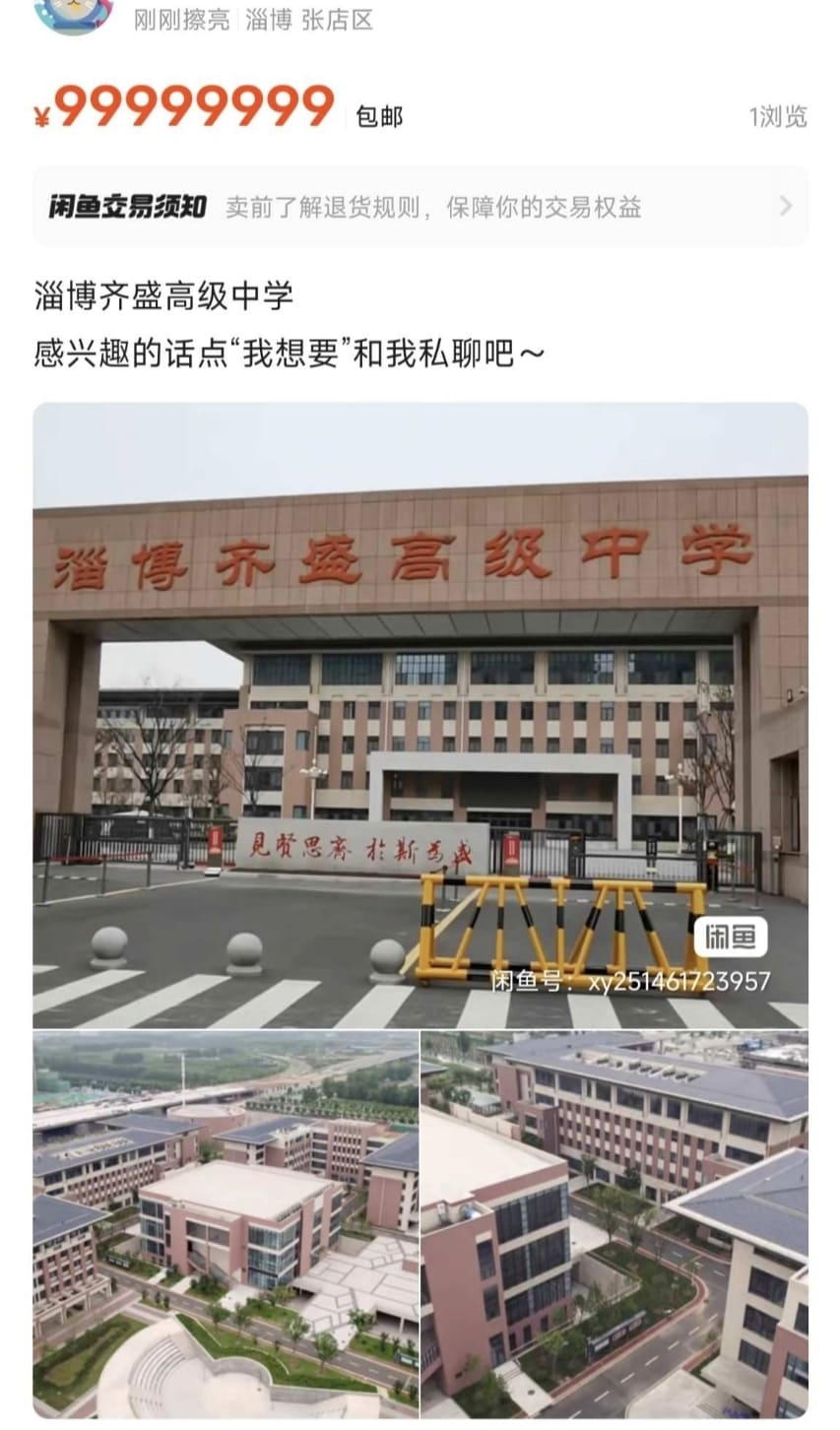This screenshot has height=1430, width=840.
Task: Open the aerial campus photo with amphitheater
Action: (226, 1223)
